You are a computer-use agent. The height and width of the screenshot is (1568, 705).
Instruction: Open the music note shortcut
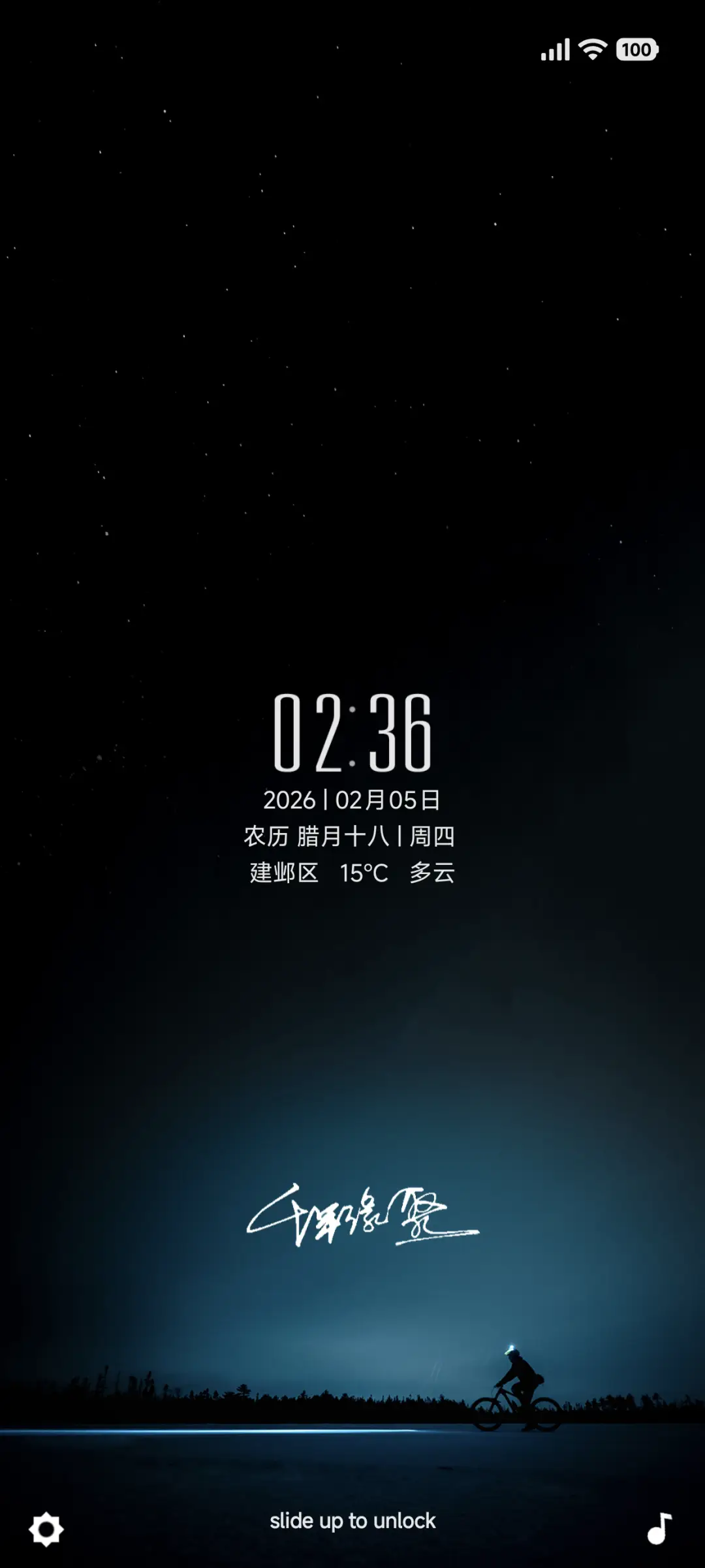(x=659, y=1529)
